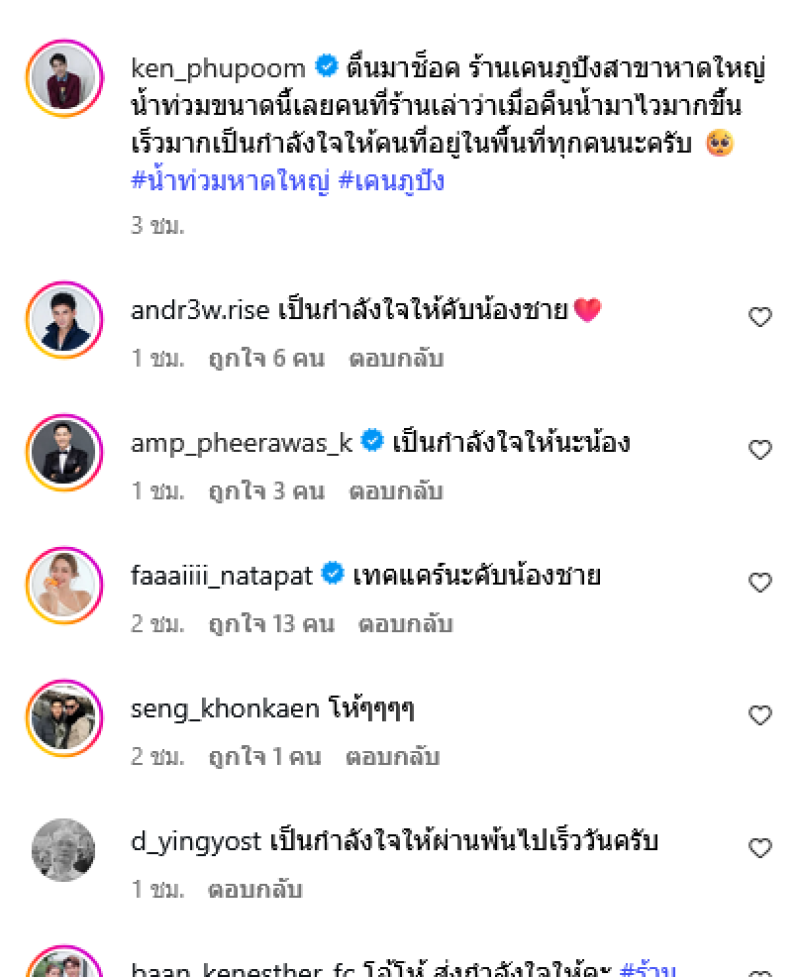
Task: Visit amp_pheerawas_k's profile via username
Action: coord(242,442)
